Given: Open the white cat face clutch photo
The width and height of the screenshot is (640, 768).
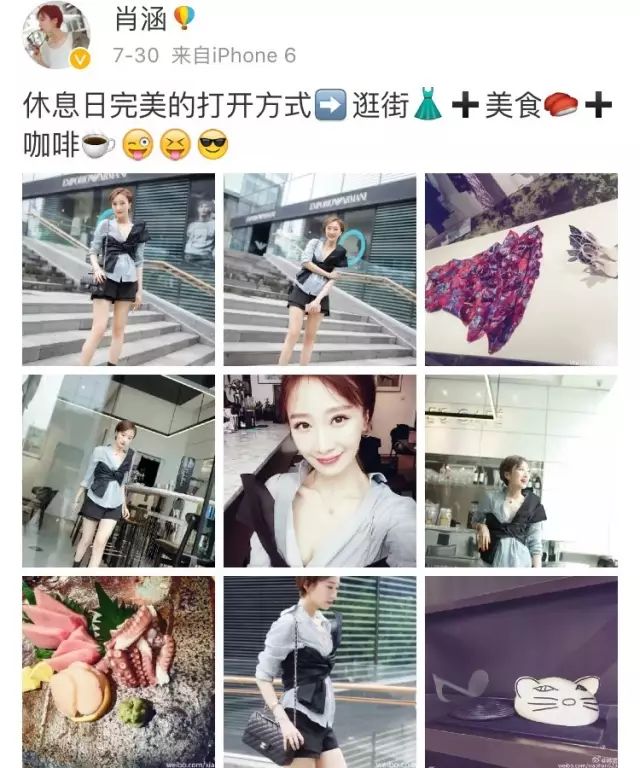Looking at the screenshot, I should pyautogui.click(x=521, y=671).
